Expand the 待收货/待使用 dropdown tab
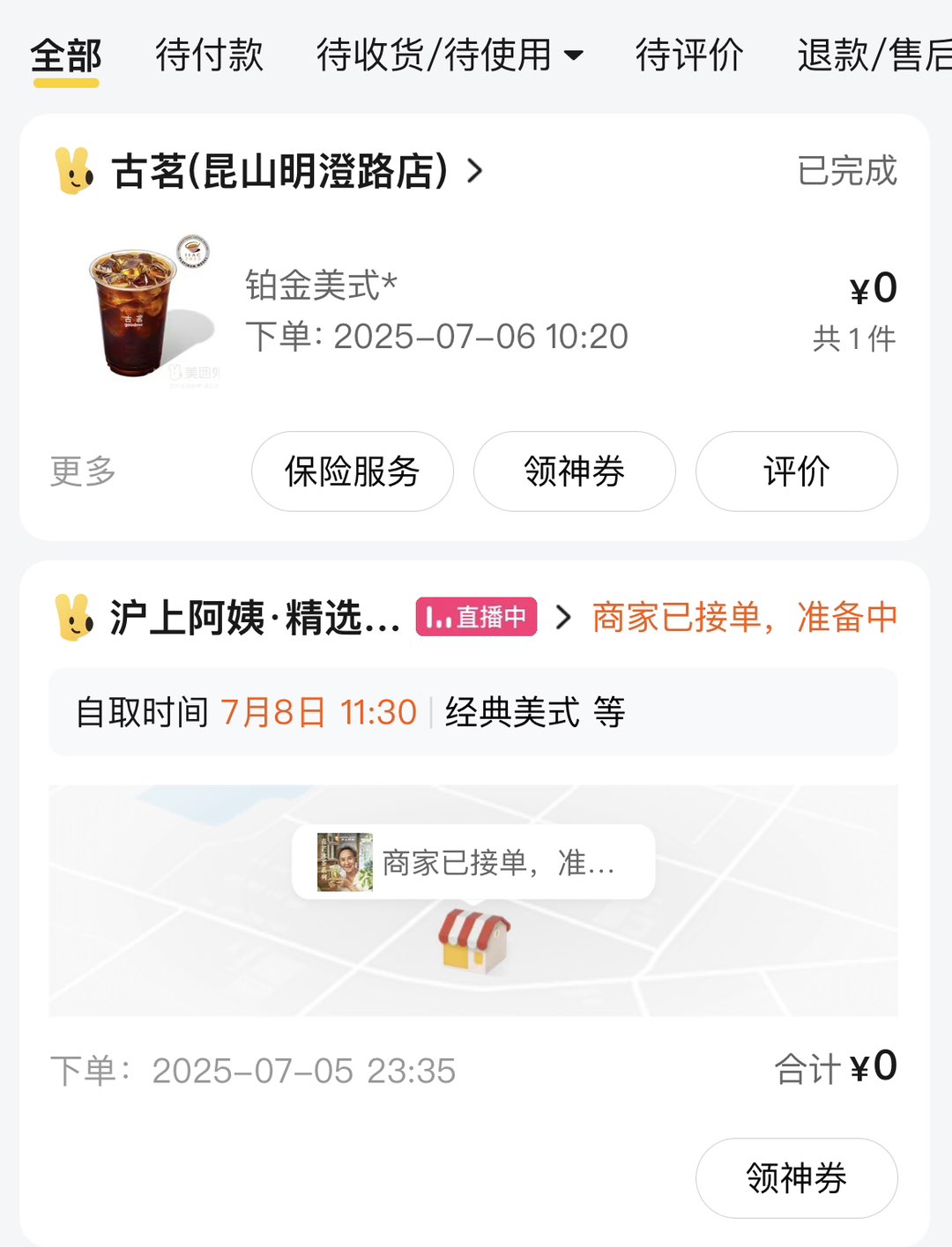 point(450,56)
